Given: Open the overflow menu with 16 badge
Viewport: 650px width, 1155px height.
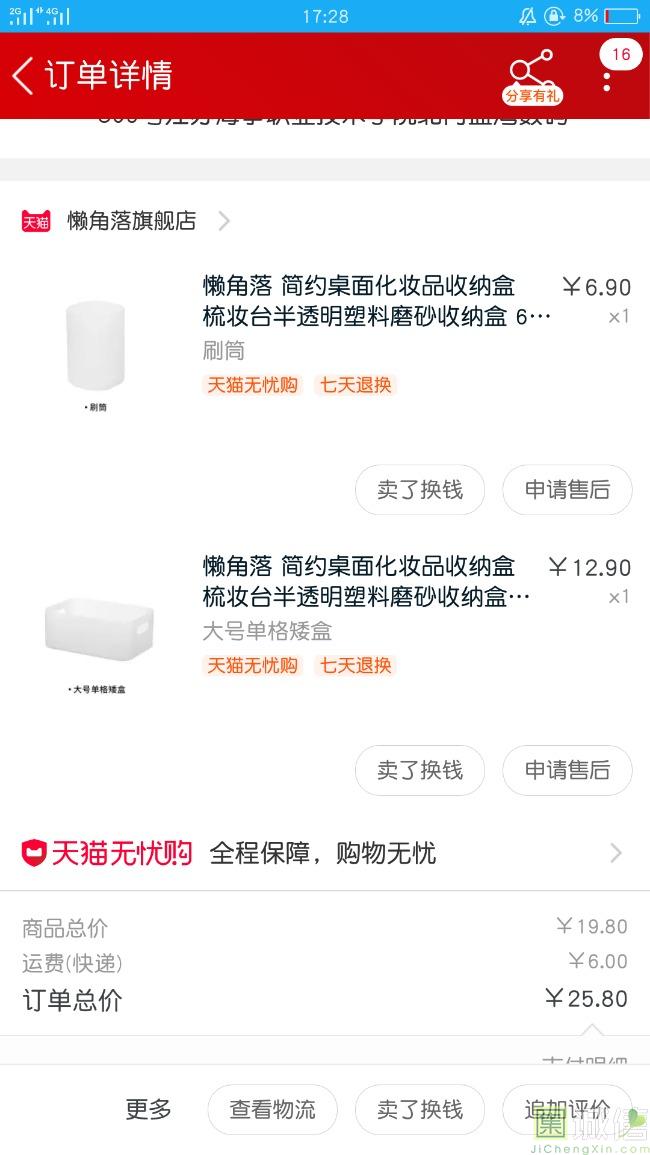Looking at the screenshot, I should pos(607,74).
